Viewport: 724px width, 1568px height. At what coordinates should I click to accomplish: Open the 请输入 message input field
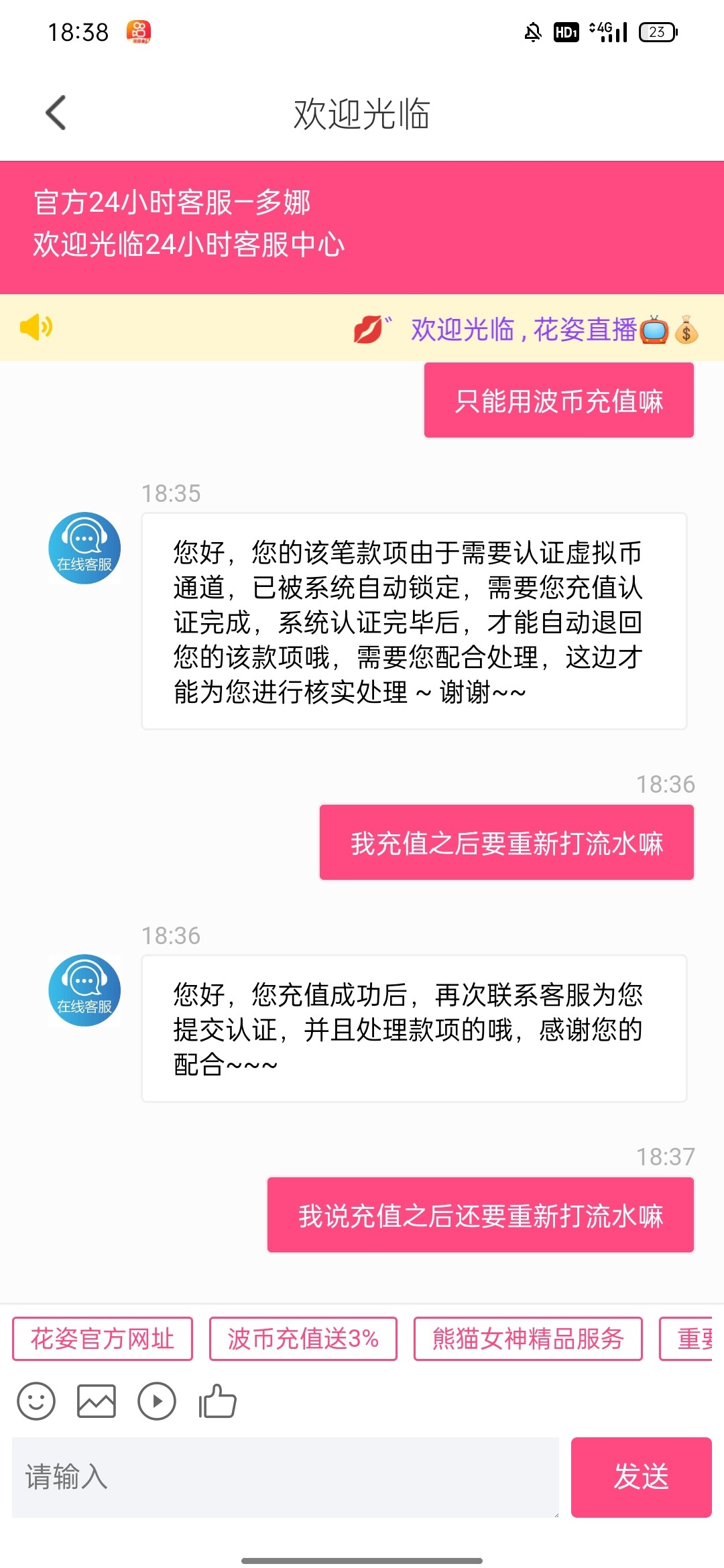[288, 1474]
